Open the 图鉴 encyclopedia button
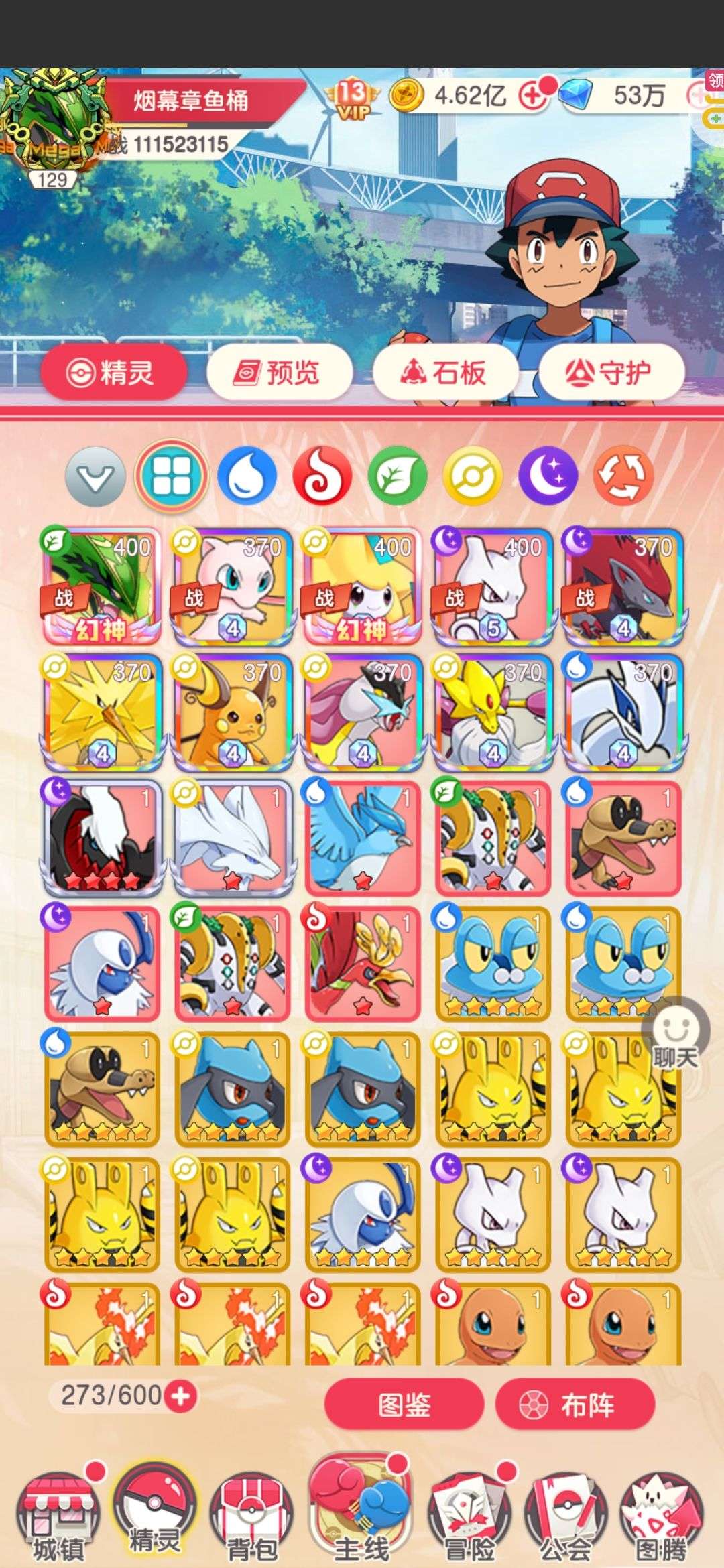This screenshot has width=724, height=1568. (x=404, y=1404)
